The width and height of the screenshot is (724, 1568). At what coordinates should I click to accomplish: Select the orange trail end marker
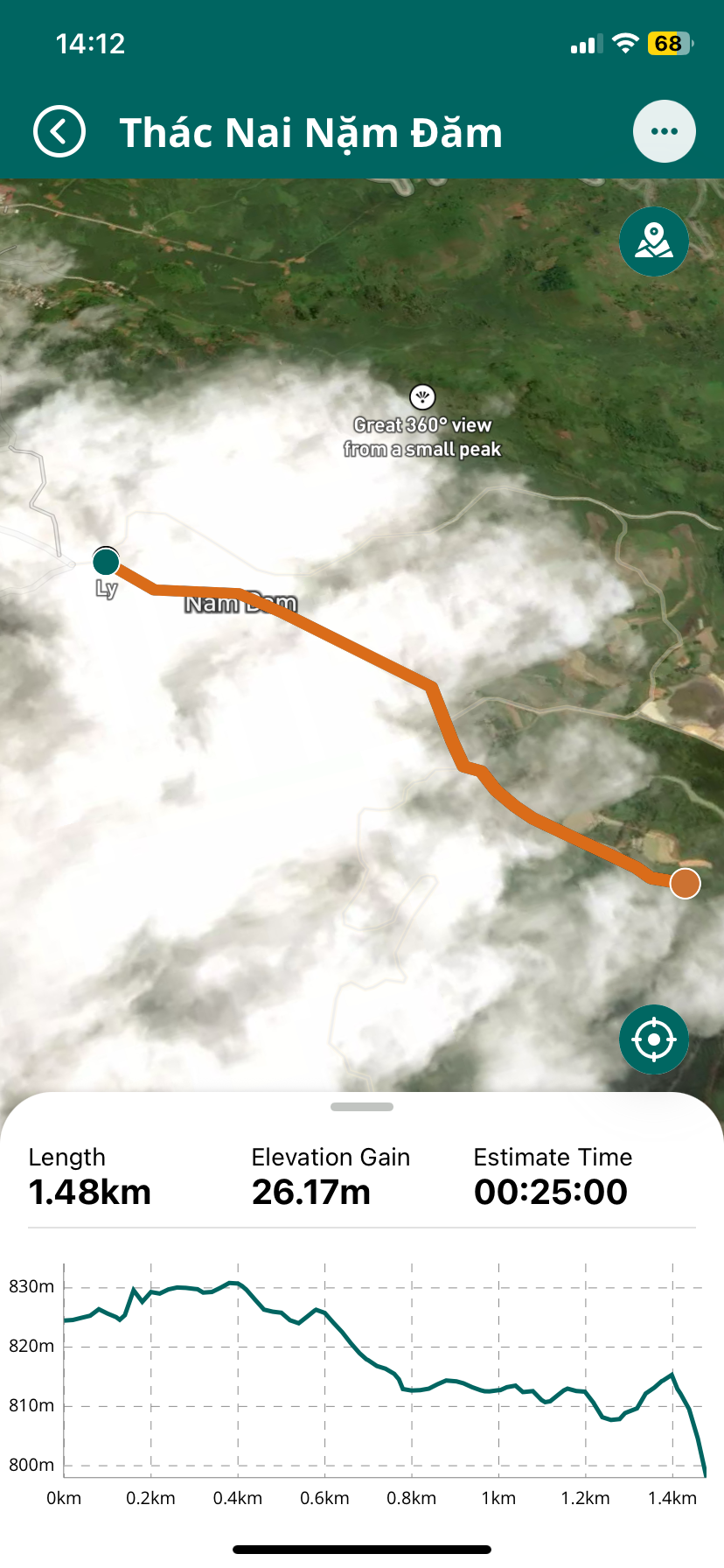685,884
